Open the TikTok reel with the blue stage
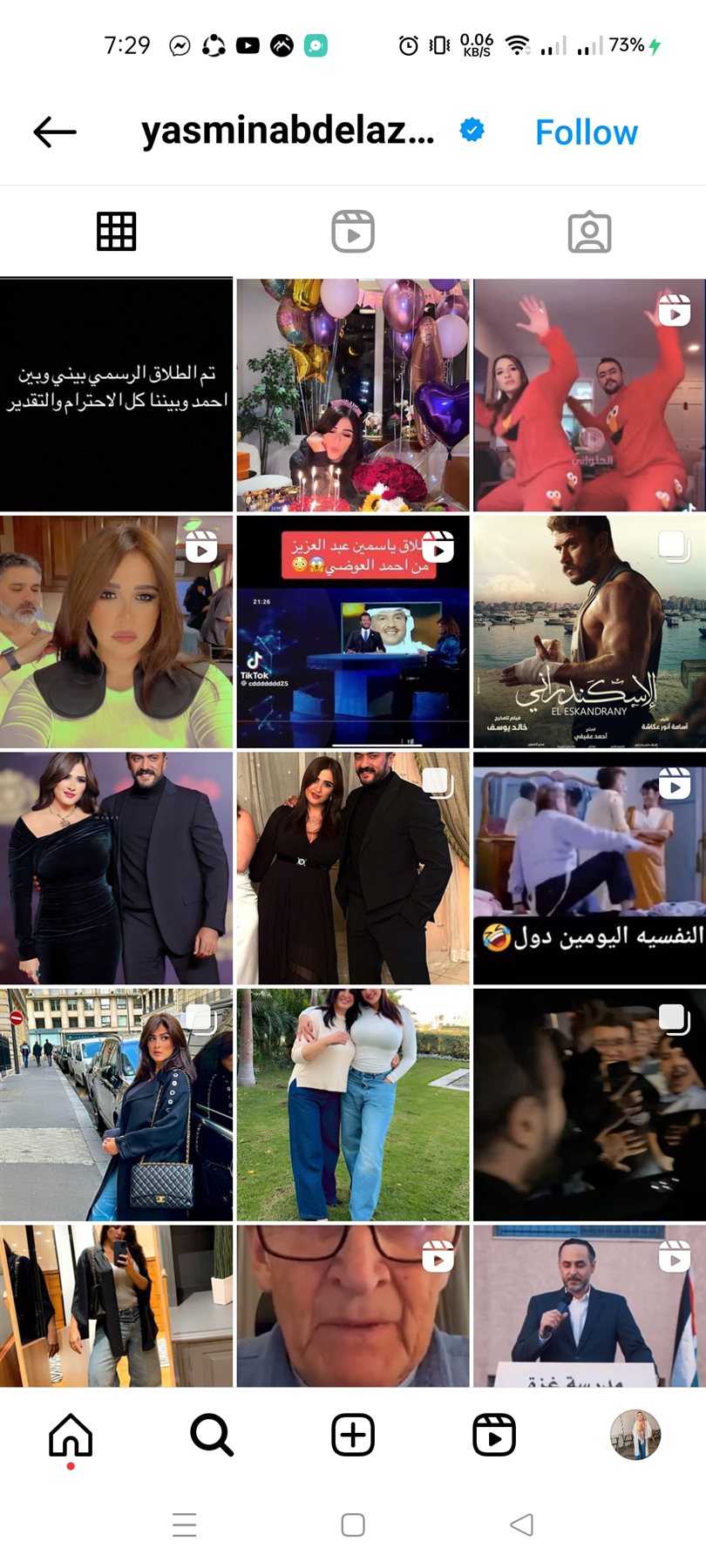The image size is (706, 1568). (353, 632)
